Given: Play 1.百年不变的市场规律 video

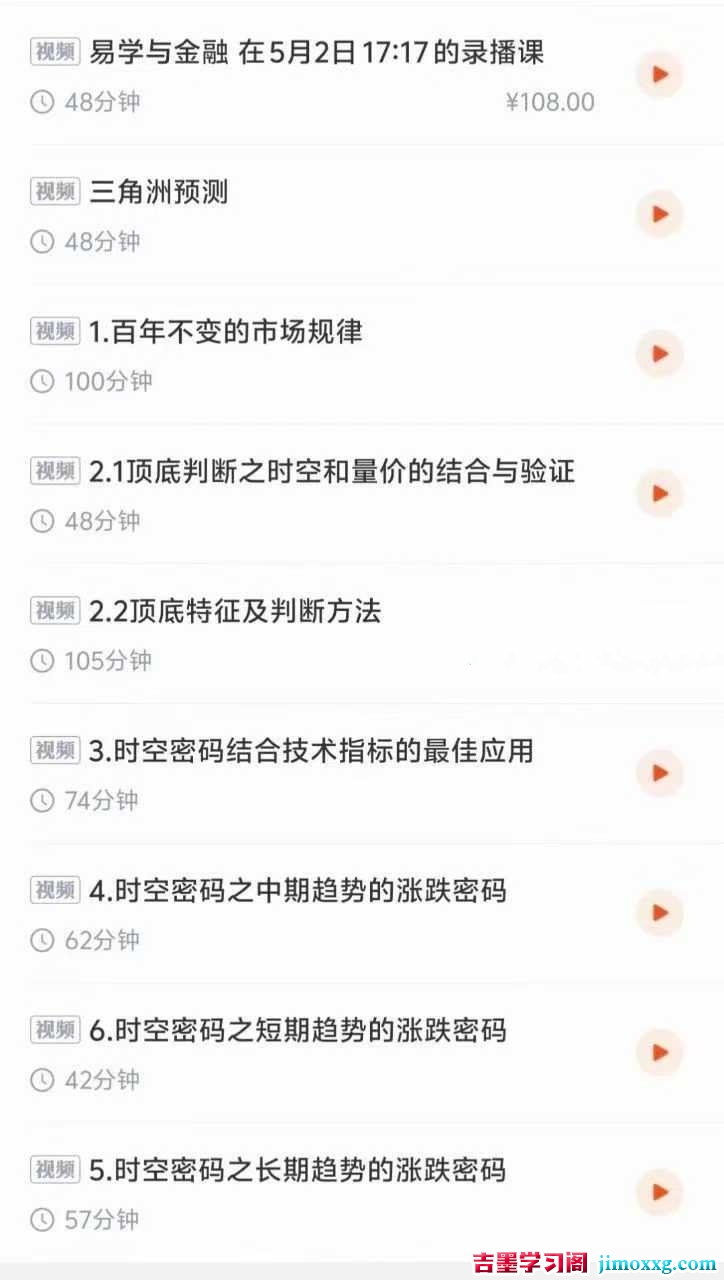Looking at the screenshot, I should point(659,354).
